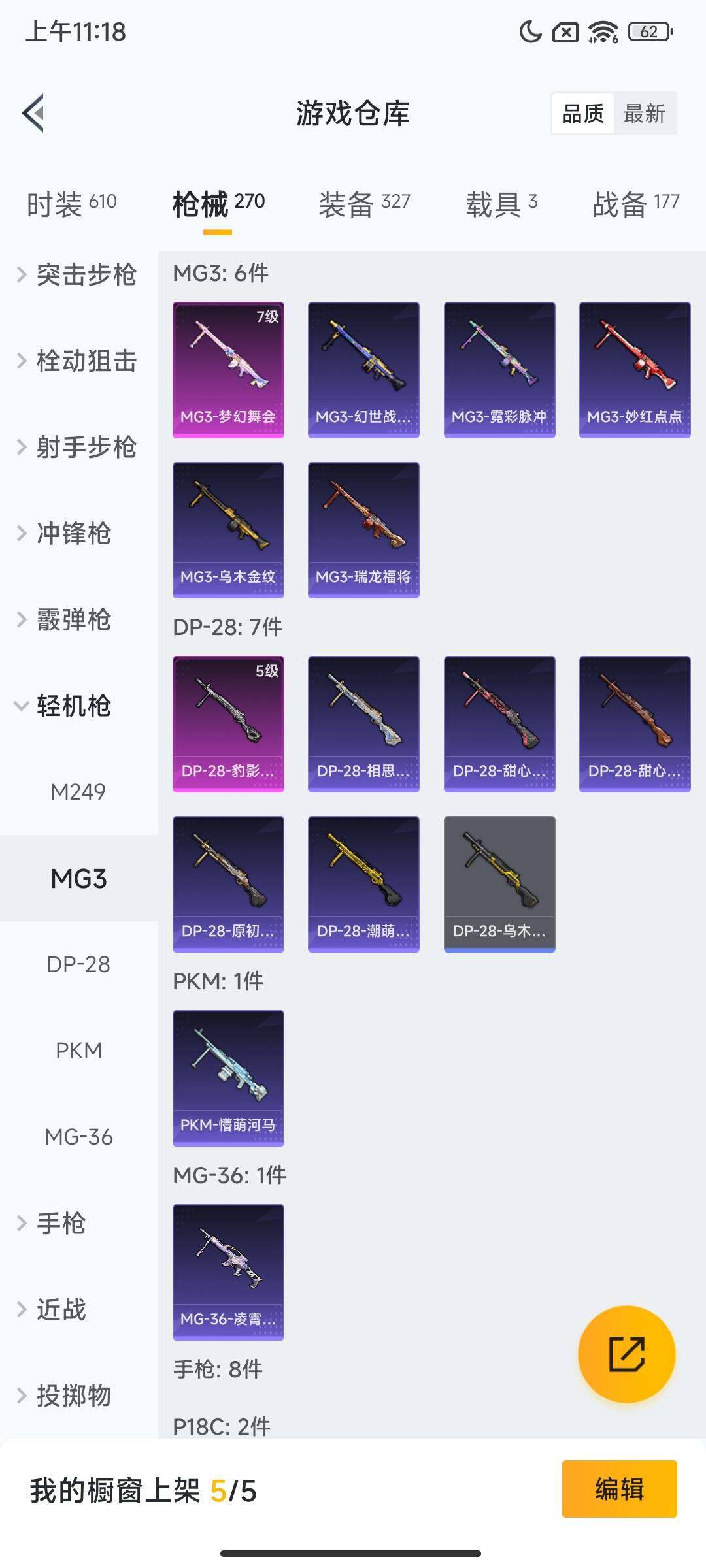View the PKM-懵萌河马 weapon skin
This screenshot has height=1568, width=706.
227,1078
